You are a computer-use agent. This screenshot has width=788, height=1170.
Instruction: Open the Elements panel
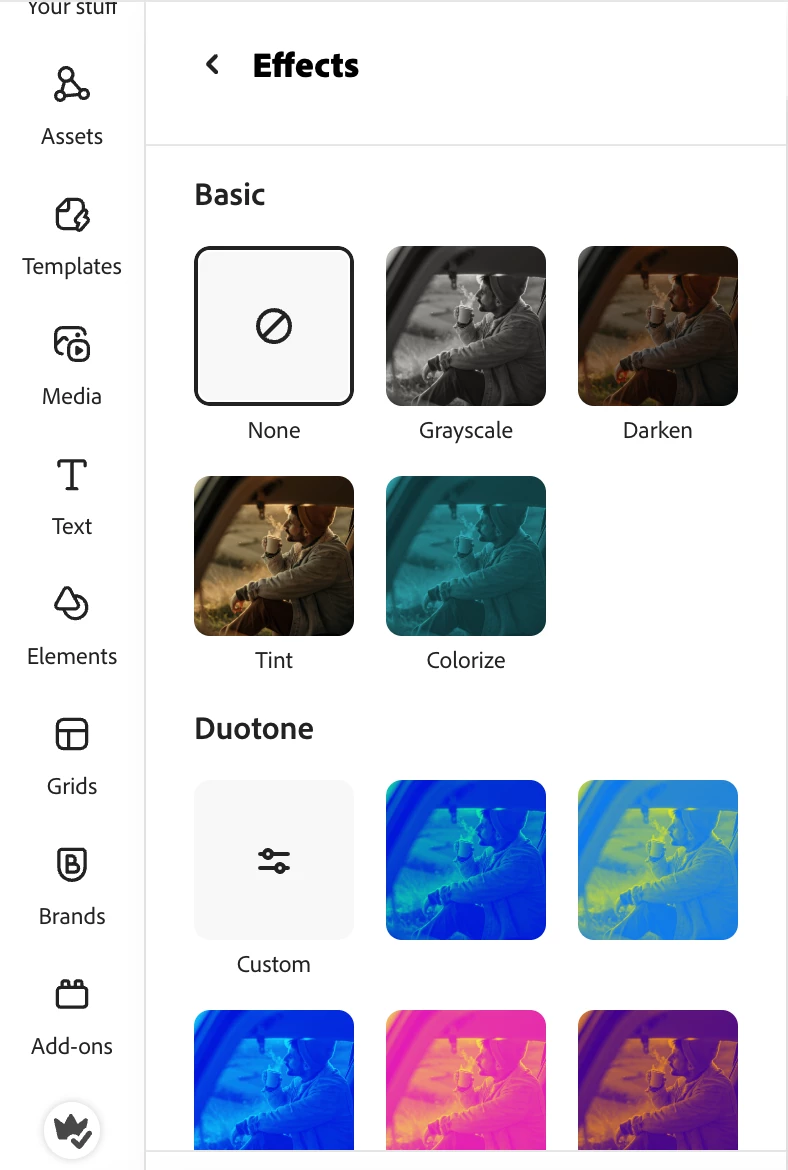[72, 625]
